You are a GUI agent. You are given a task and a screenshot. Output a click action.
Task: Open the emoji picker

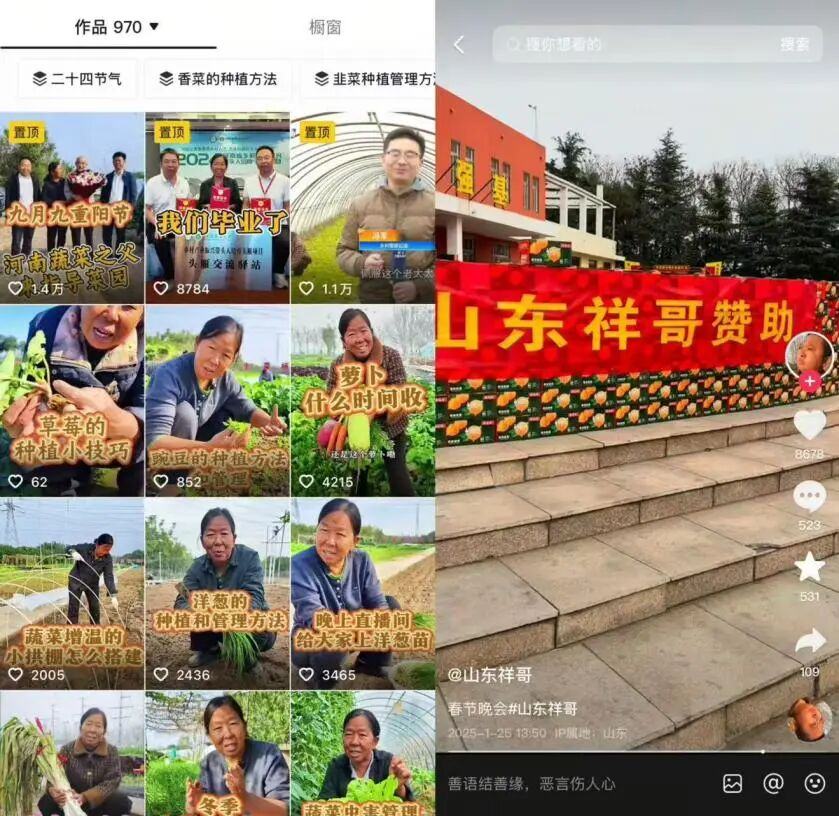815,784
